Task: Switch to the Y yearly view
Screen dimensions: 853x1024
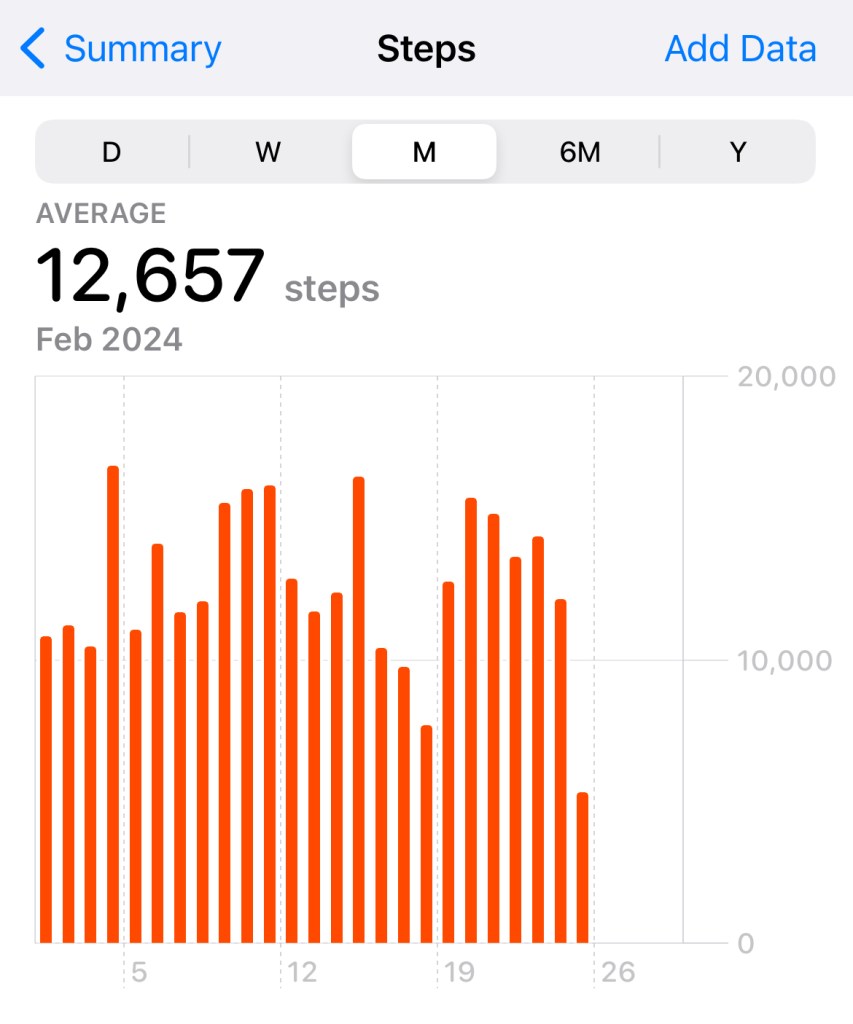Action: [738, 152]
